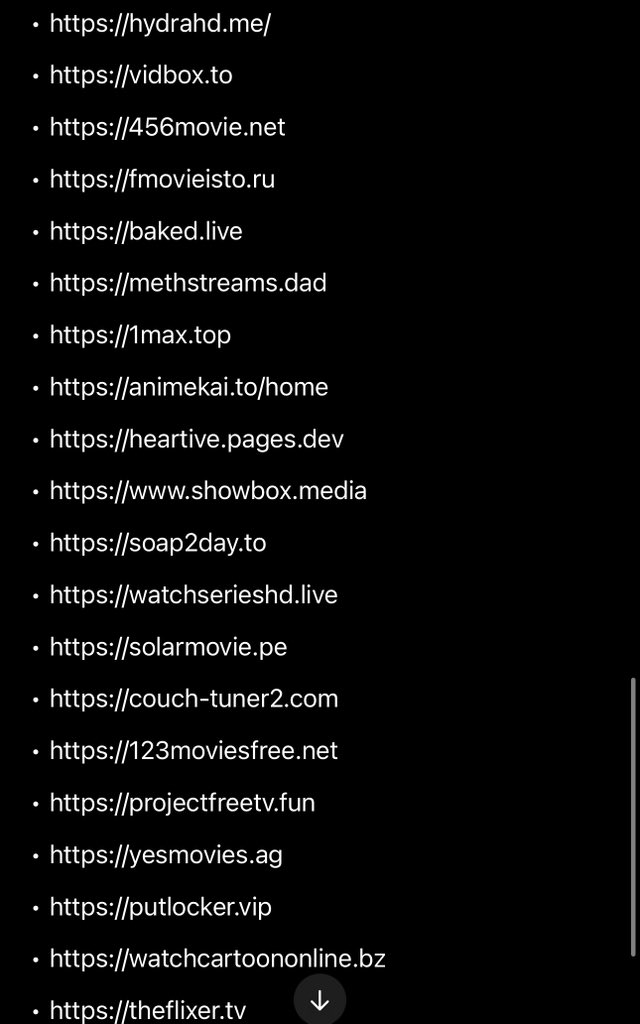Screen dimensions: 640x1024
Task: Follow the yesmovies.ag link
Action: pos(166,855)
